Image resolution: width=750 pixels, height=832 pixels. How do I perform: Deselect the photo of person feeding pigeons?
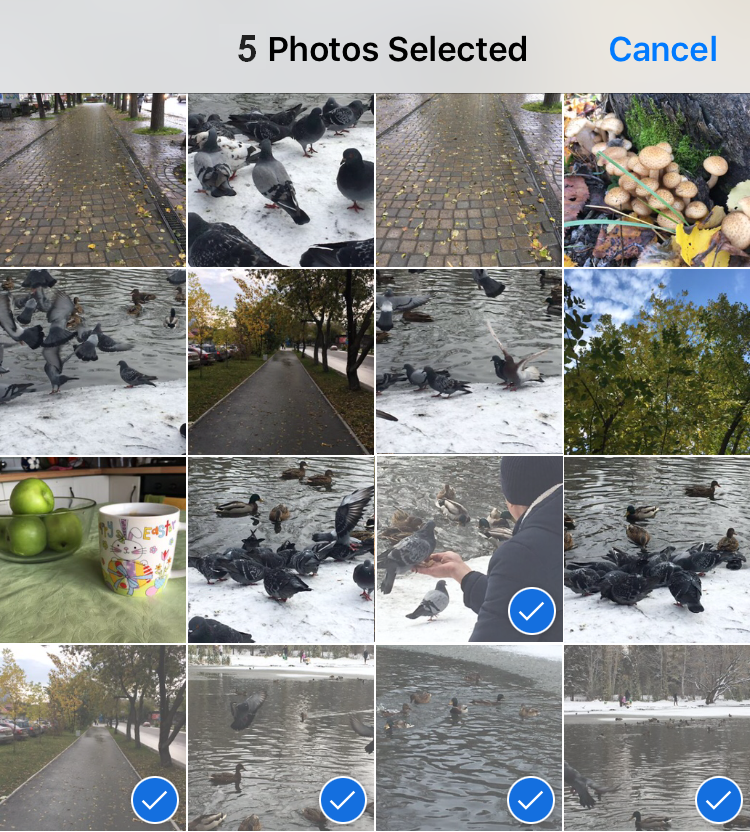coord(468,550)
